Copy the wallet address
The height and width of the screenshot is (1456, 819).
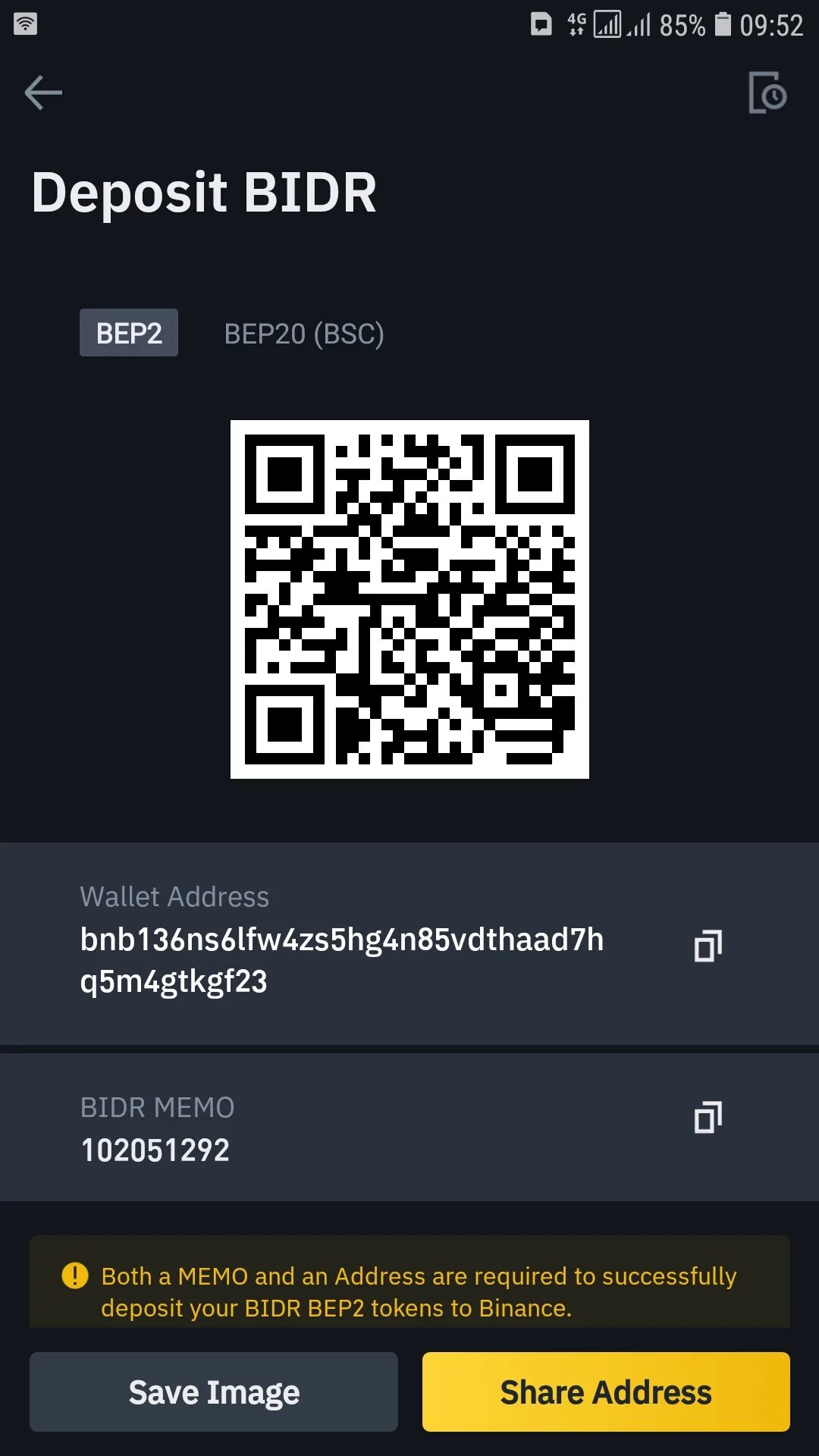pyautogui.click(x=708, y=946)
